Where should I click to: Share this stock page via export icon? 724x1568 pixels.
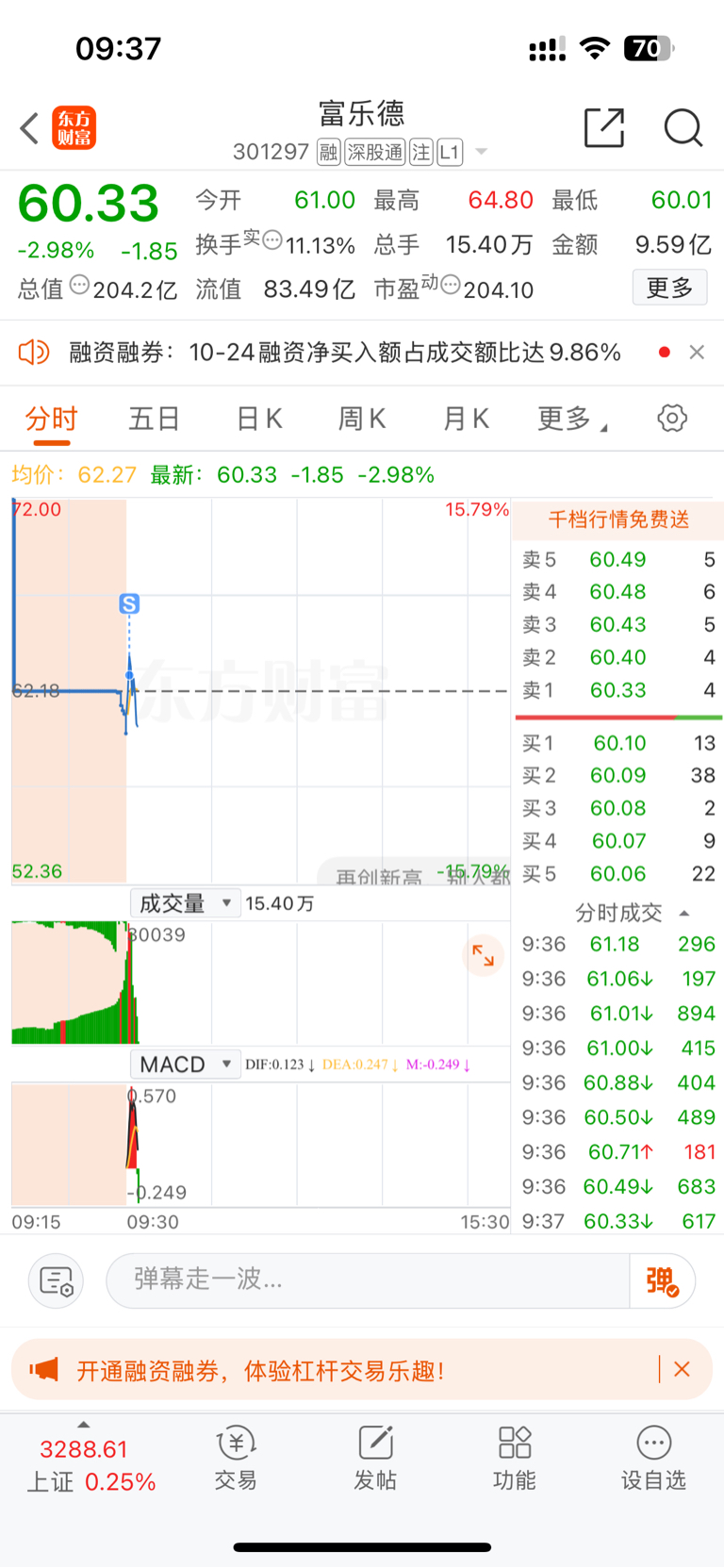click(604, 127)
